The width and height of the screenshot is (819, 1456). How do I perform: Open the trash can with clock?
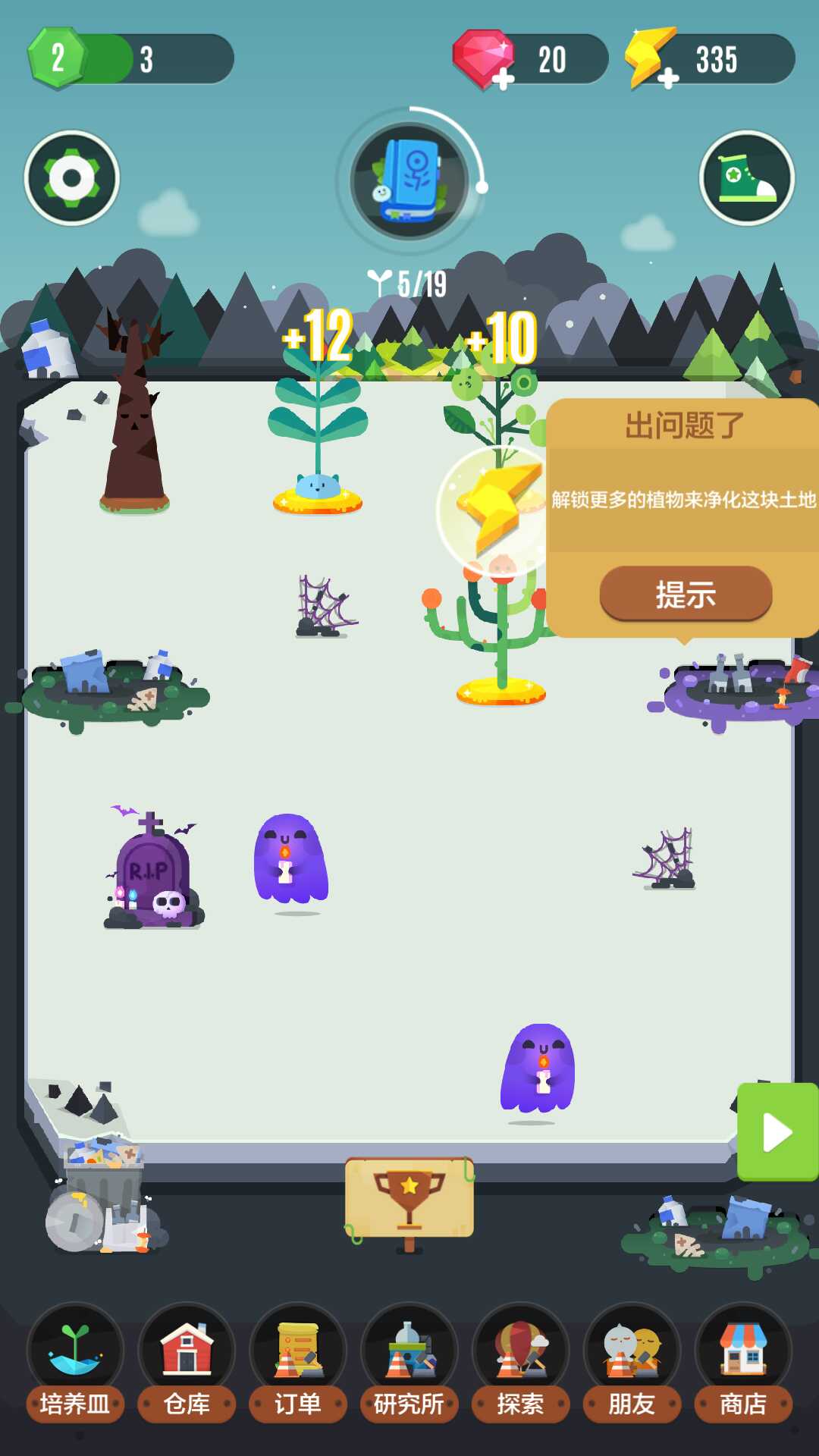(x=102, y=1194)
